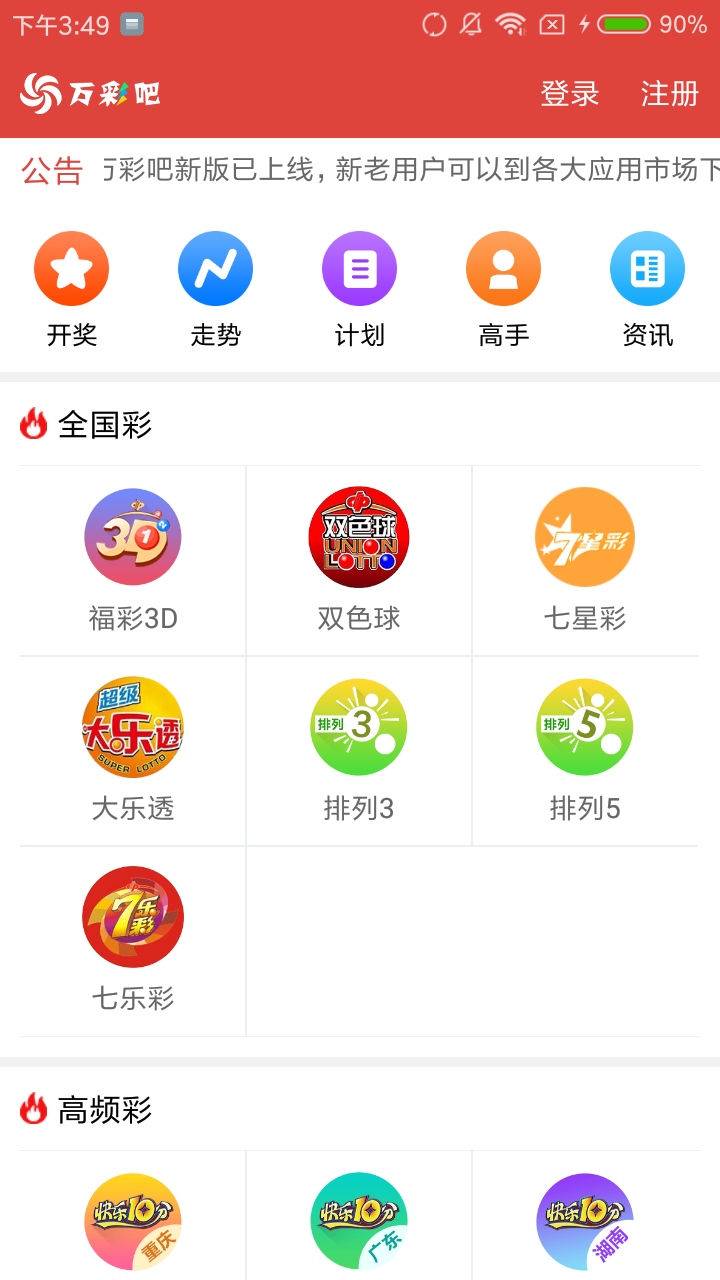Open the 排列5 lottery game
The height and width of the screenshot is (1280, 720).
point(584,748)
